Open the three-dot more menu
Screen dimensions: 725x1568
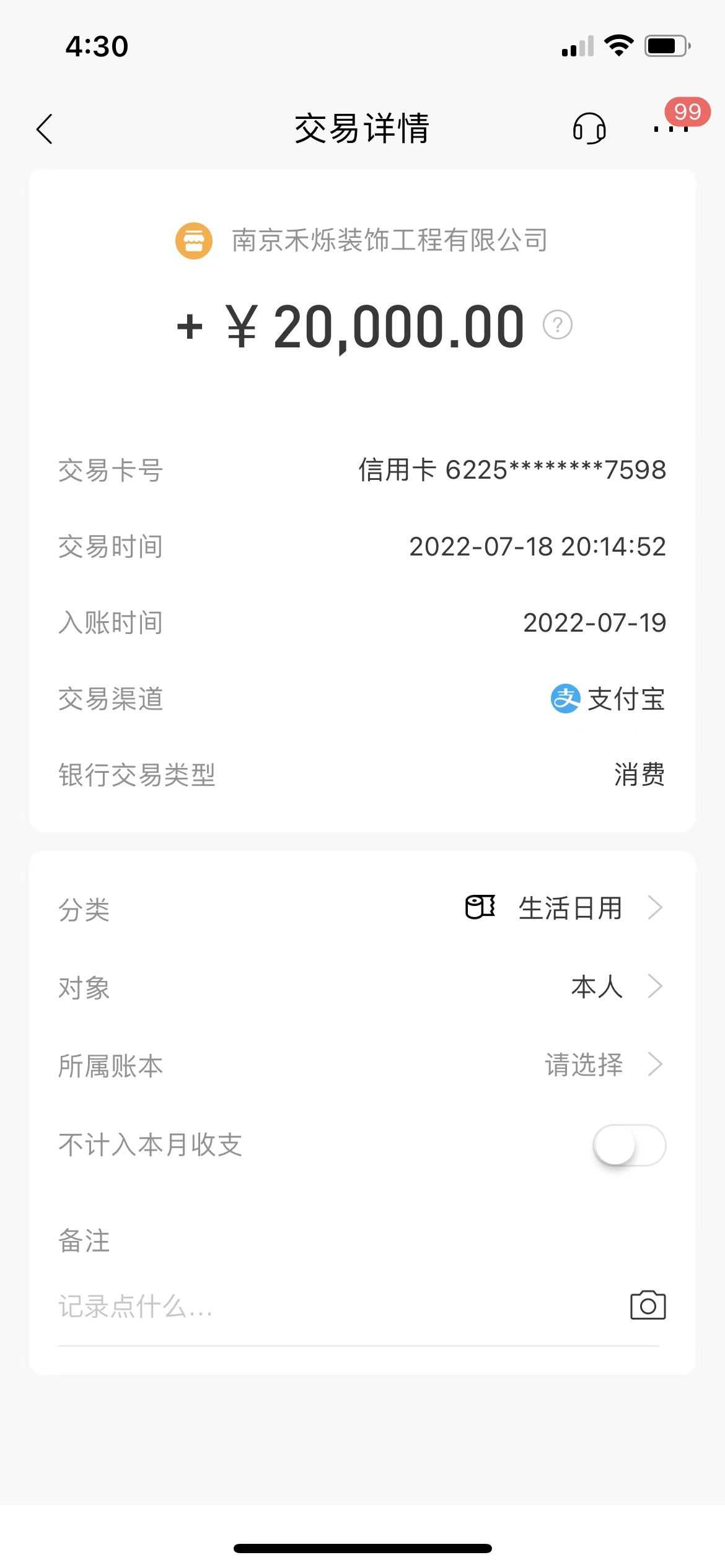(670, 129)
